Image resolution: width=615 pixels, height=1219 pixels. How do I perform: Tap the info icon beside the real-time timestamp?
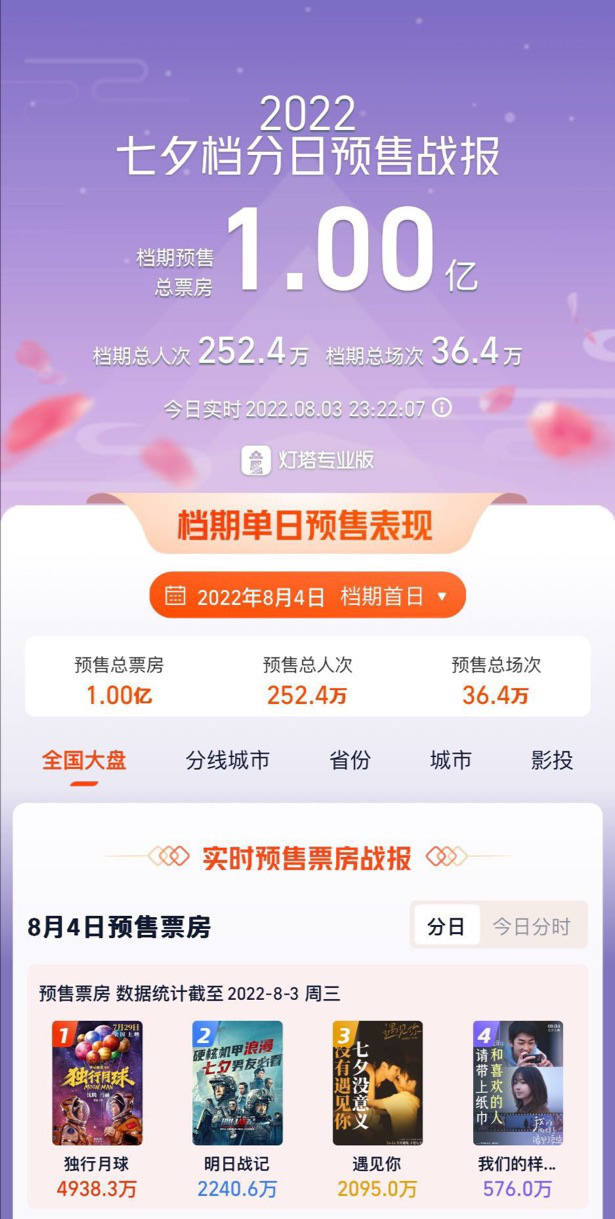(441, 408)
